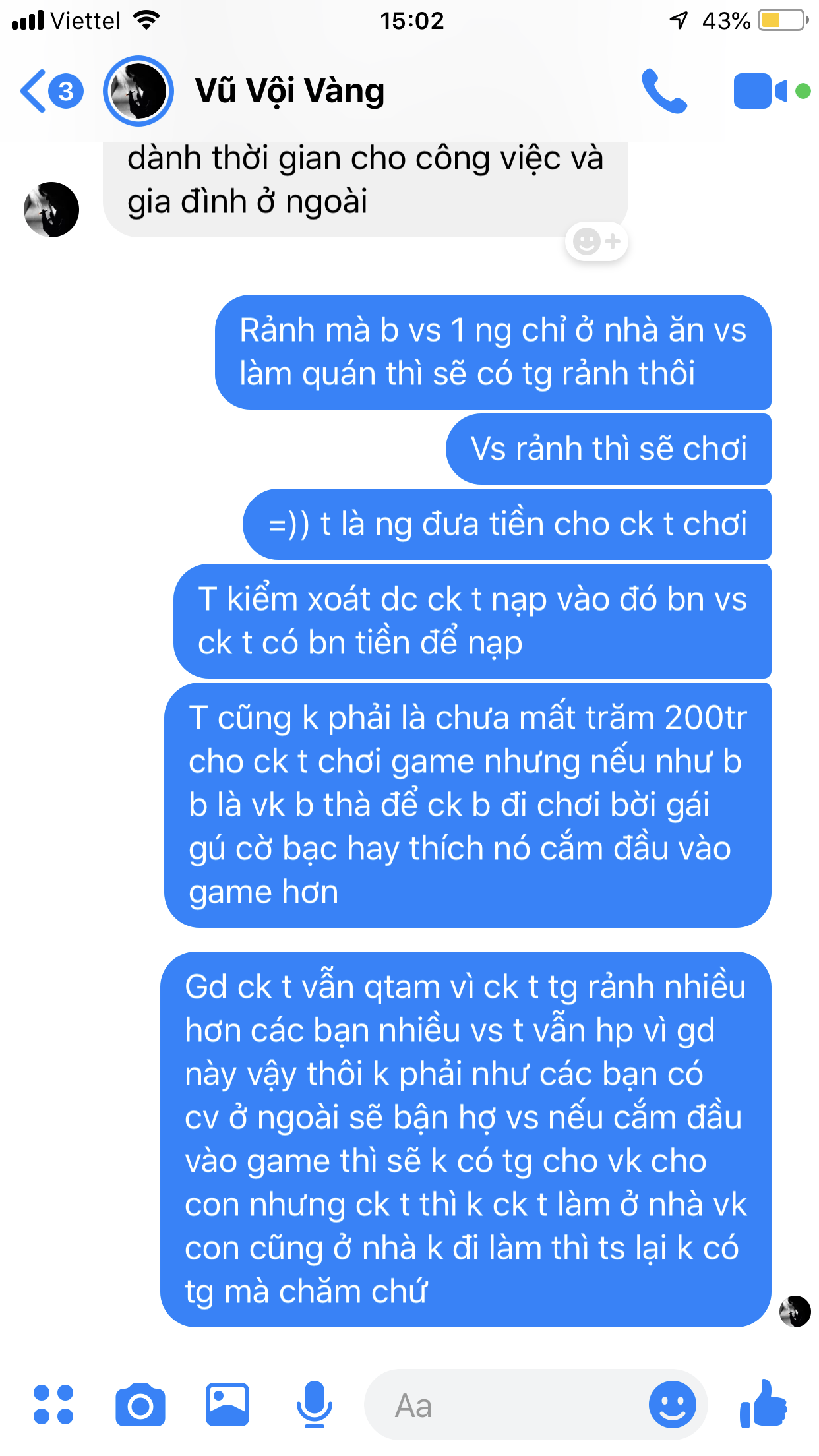Open the emoji picker in the message box
819x1456 pixels.
click(x=673, y=1405)
